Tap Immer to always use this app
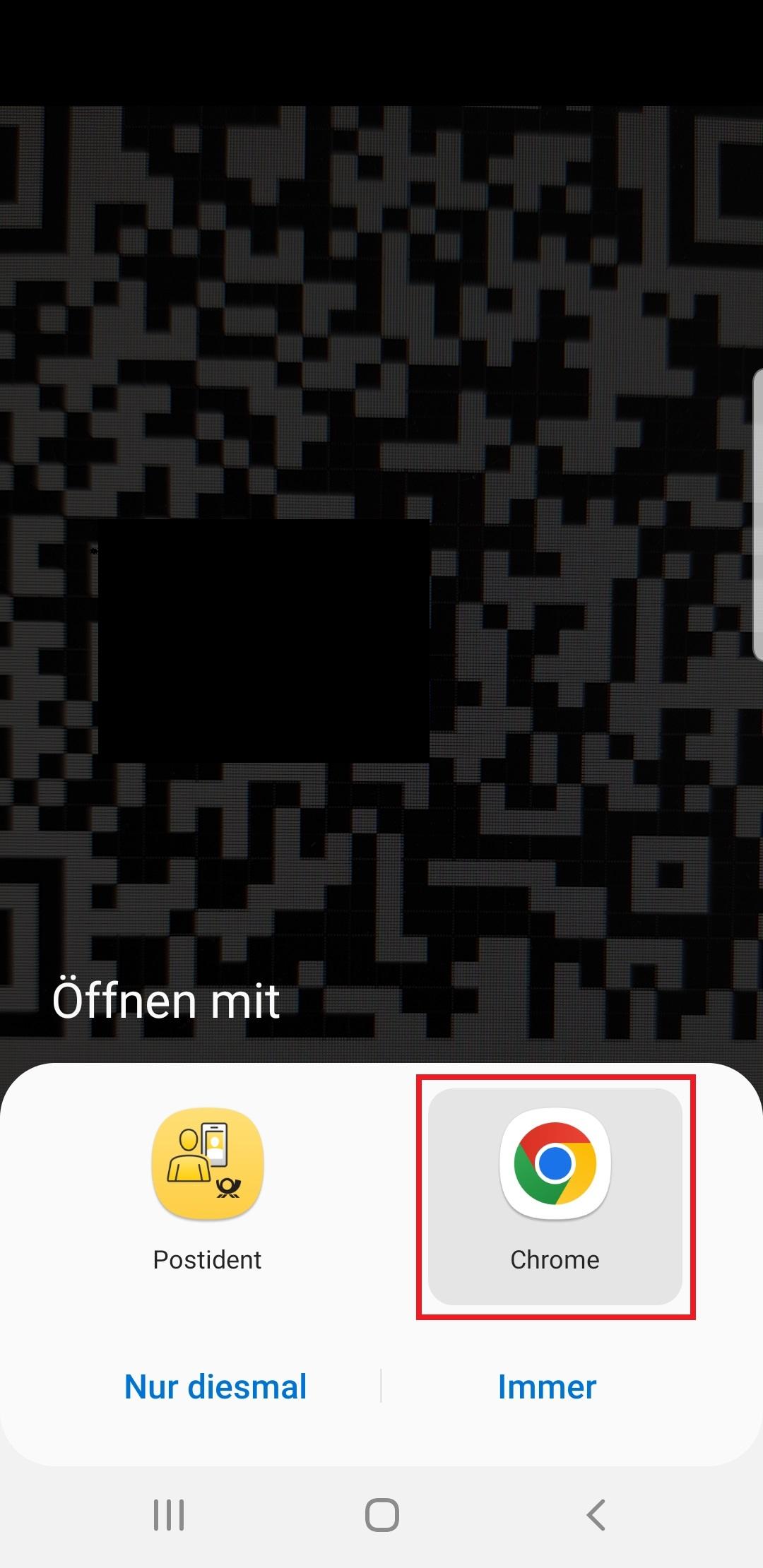The image size is (763, 1568). (x=547, y=1386)
